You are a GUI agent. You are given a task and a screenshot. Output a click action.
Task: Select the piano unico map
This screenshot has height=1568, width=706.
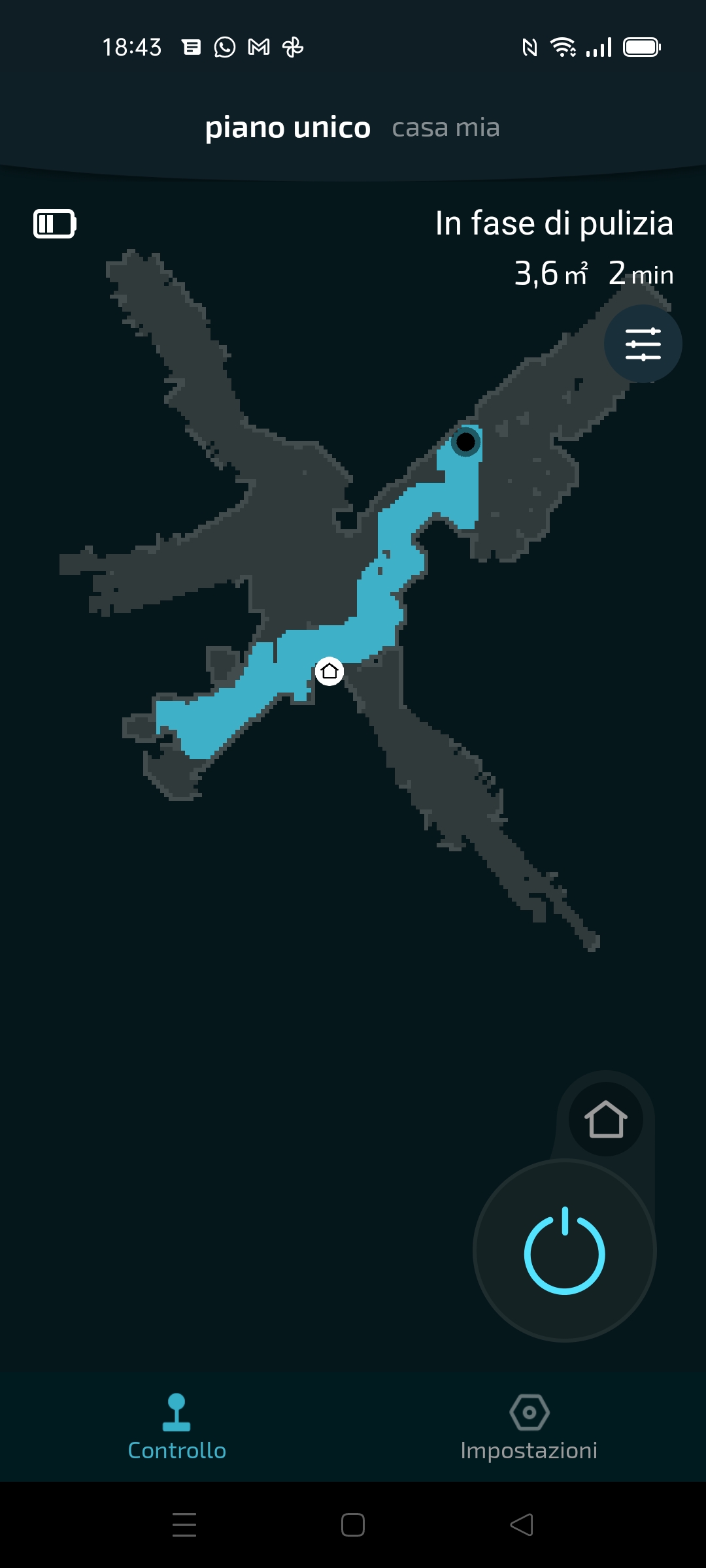tap(288, 127)
